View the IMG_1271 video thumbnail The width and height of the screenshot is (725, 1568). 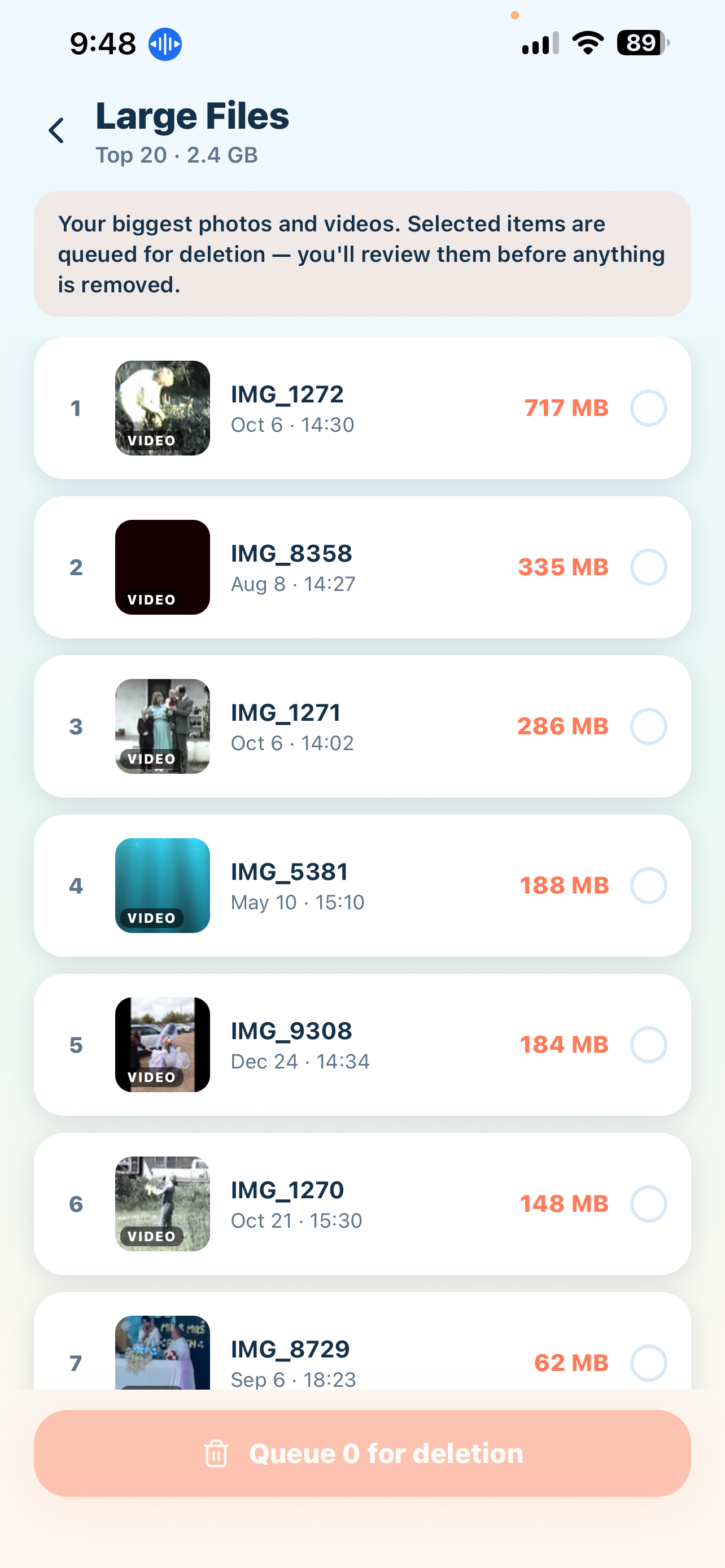coord(163,726)
